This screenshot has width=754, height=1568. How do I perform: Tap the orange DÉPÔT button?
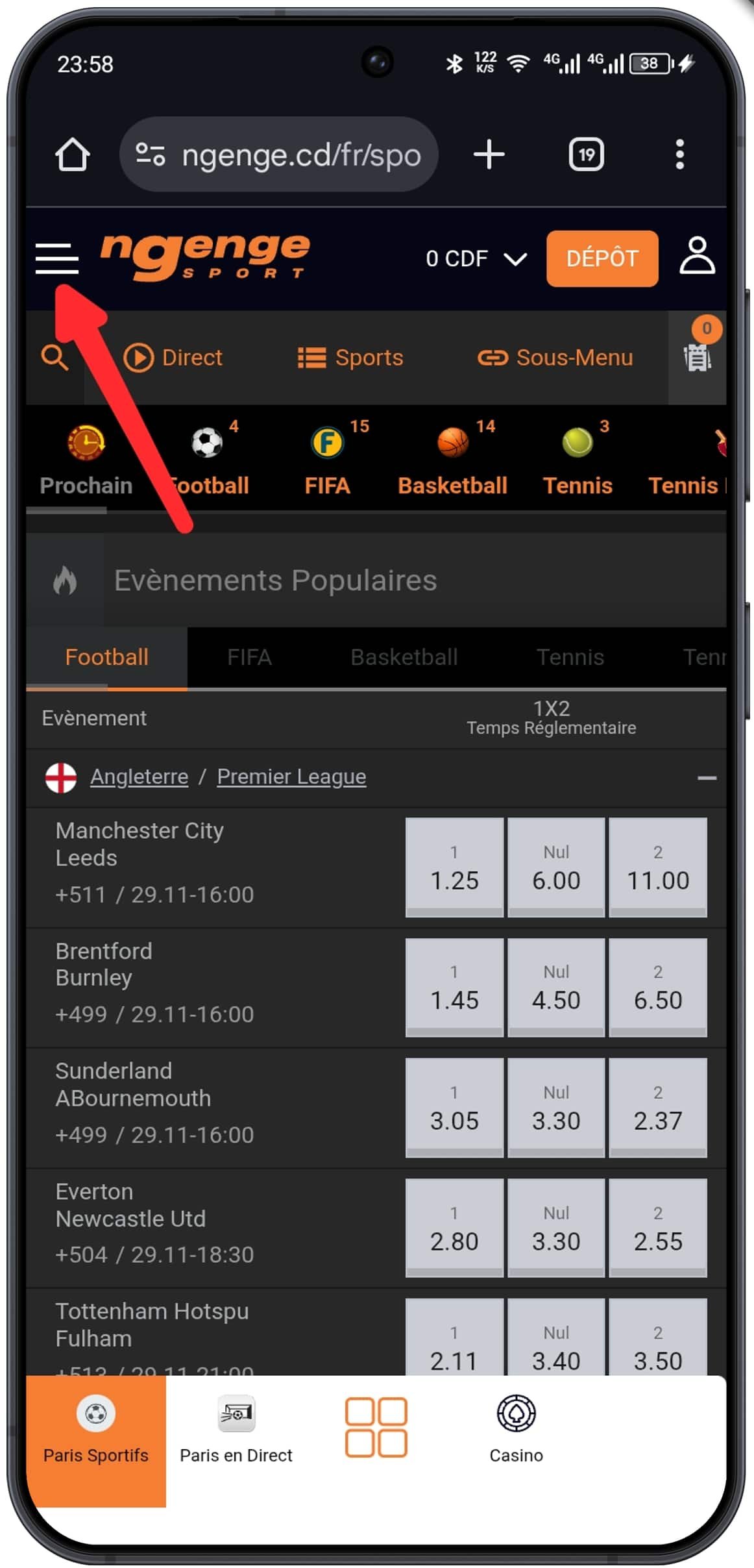pos(602,258)
